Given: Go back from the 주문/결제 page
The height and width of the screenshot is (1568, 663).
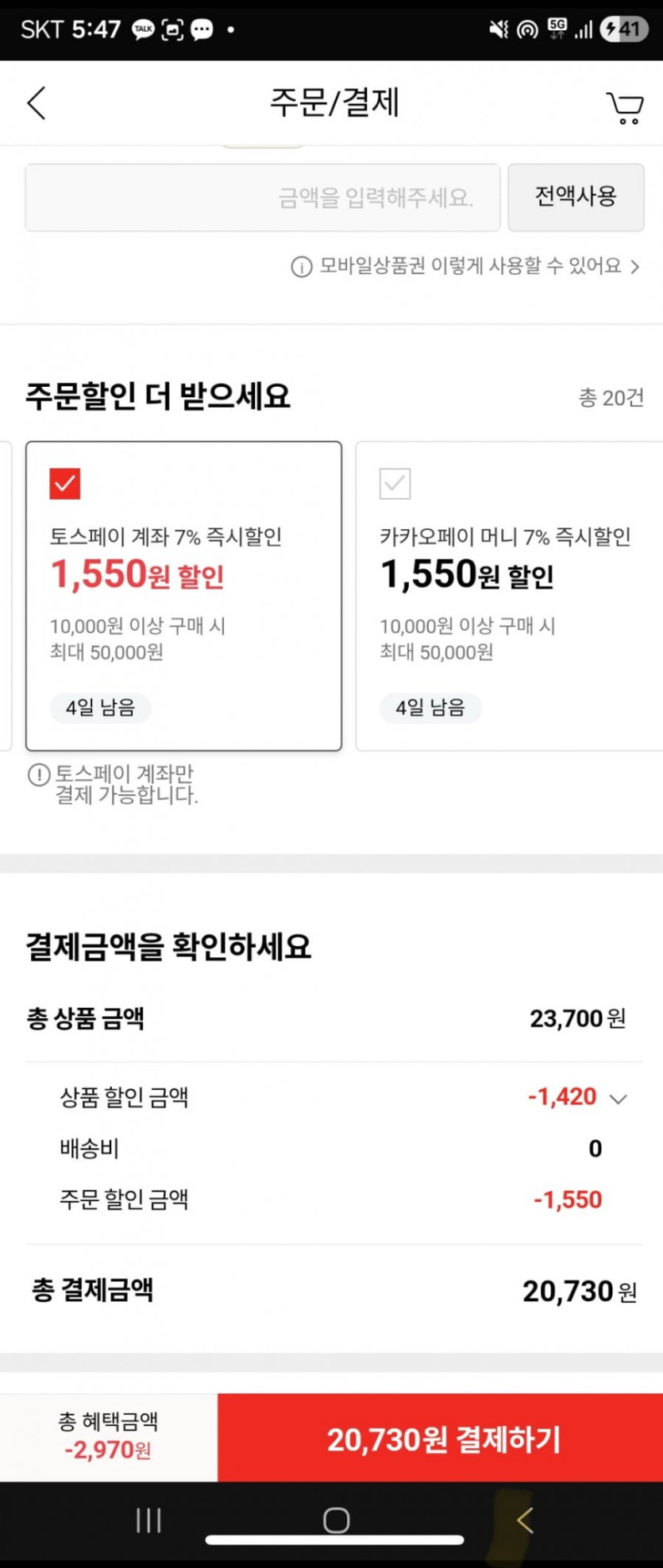Looking at the screenshot, I should [37, 103].
